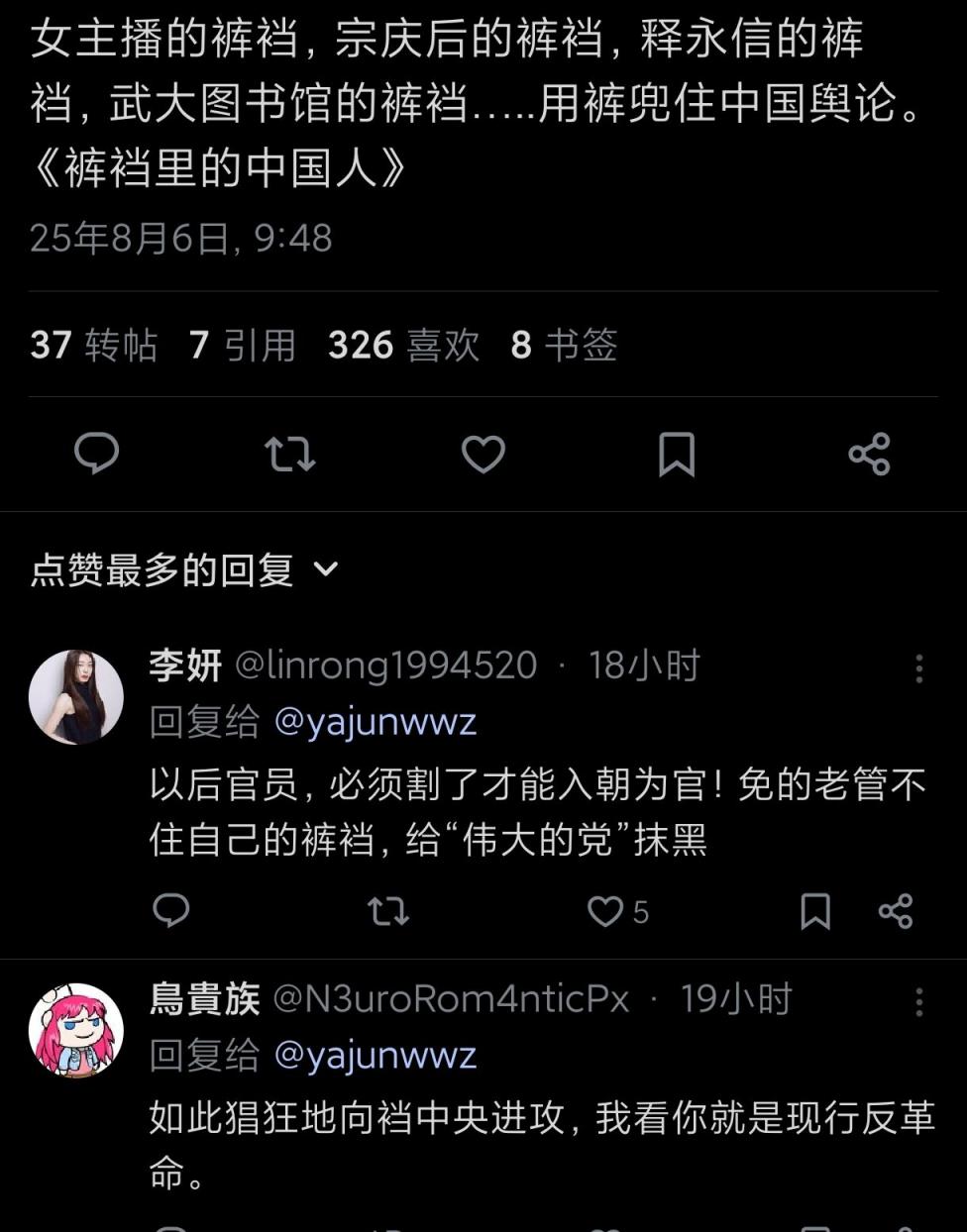Open overflow menu on 鳥貴族's reply
The width and height of the screenshot is (967, 1232).
pos(919,1002)
